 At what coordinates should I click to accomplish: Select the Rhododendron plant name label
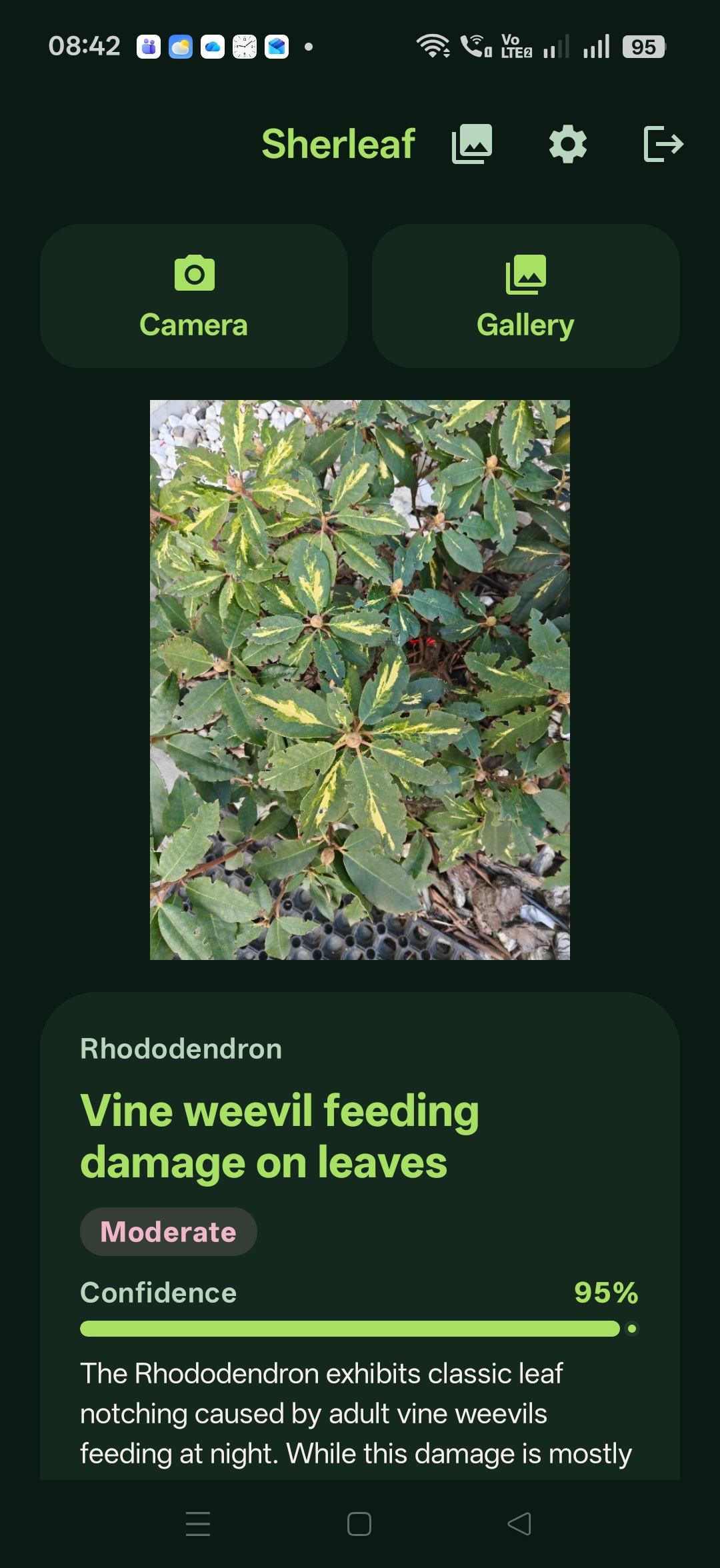(x=181, y=1048)
